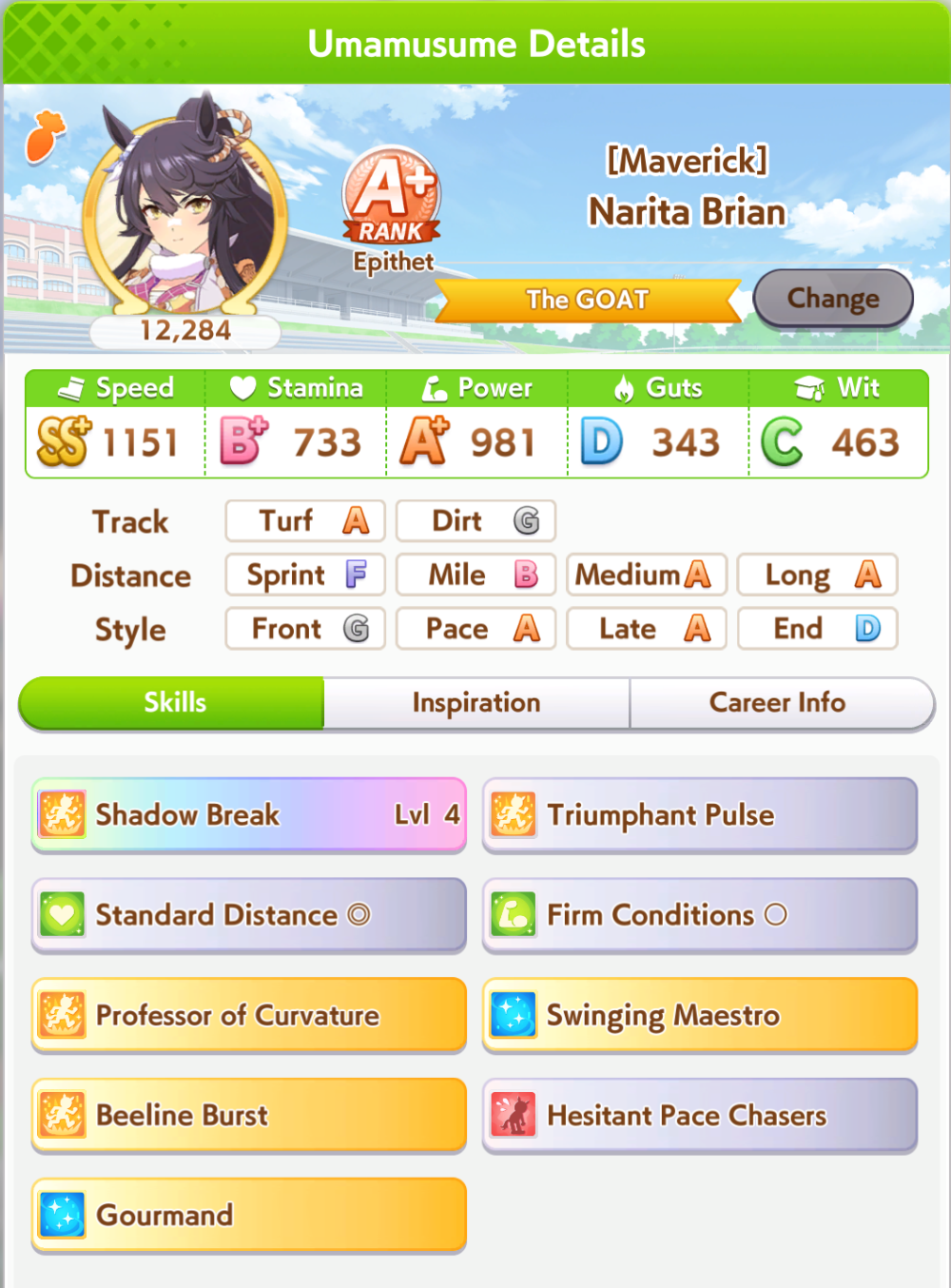Select the Skills tab
This screenshot has height=1288, width=951.
174,703
